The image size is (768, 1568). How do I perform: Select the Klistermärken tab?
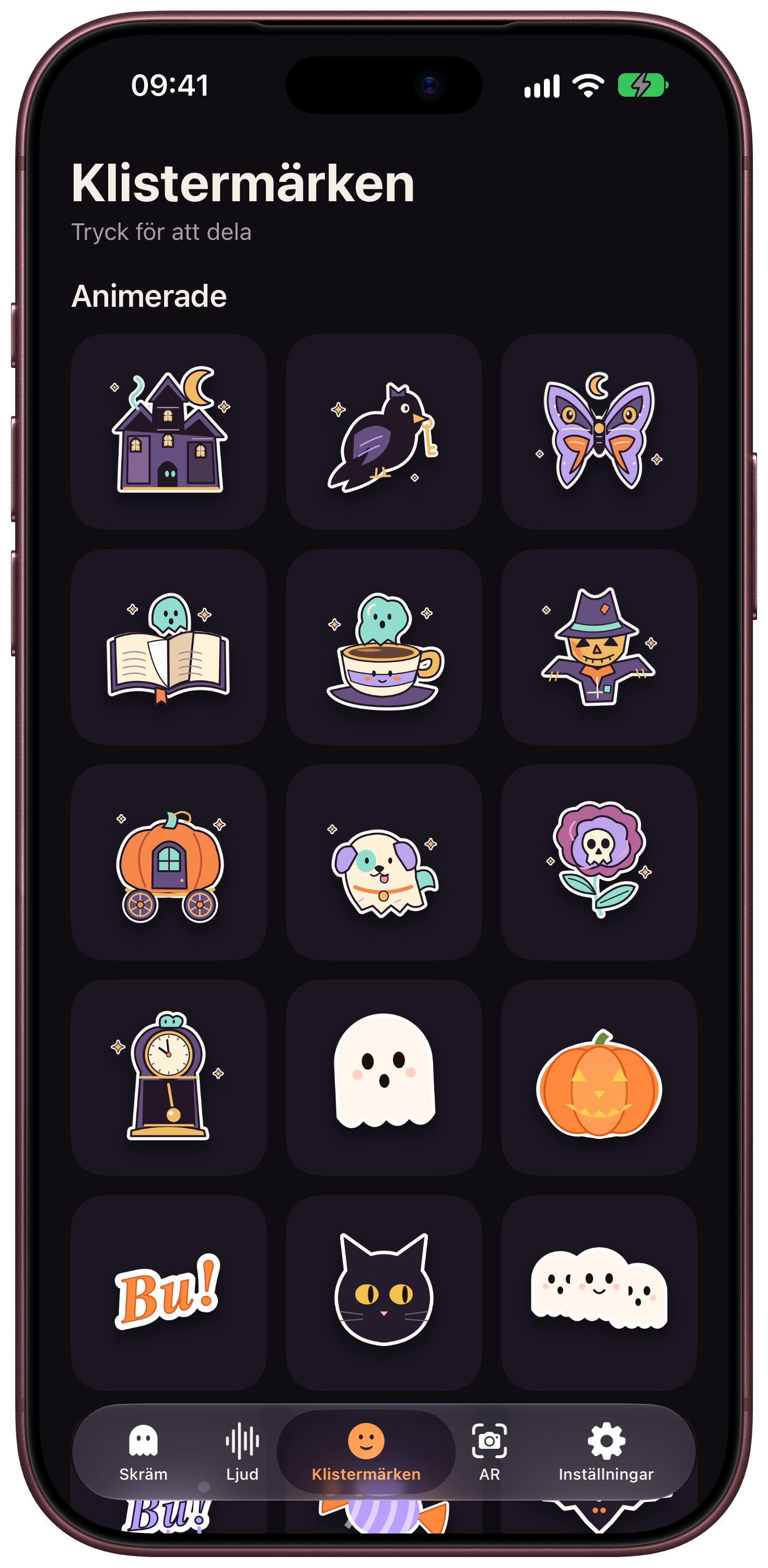click(x=366, y=1452)
